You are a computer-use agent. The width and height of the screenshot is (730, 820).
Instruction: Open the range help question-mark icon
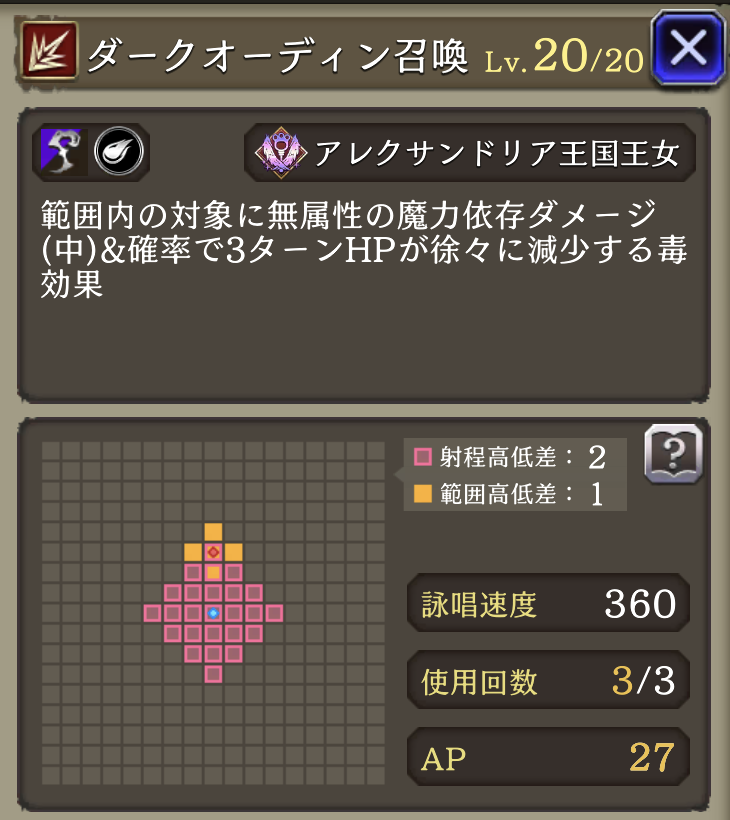pyautogui.click(x=673, y=455)
